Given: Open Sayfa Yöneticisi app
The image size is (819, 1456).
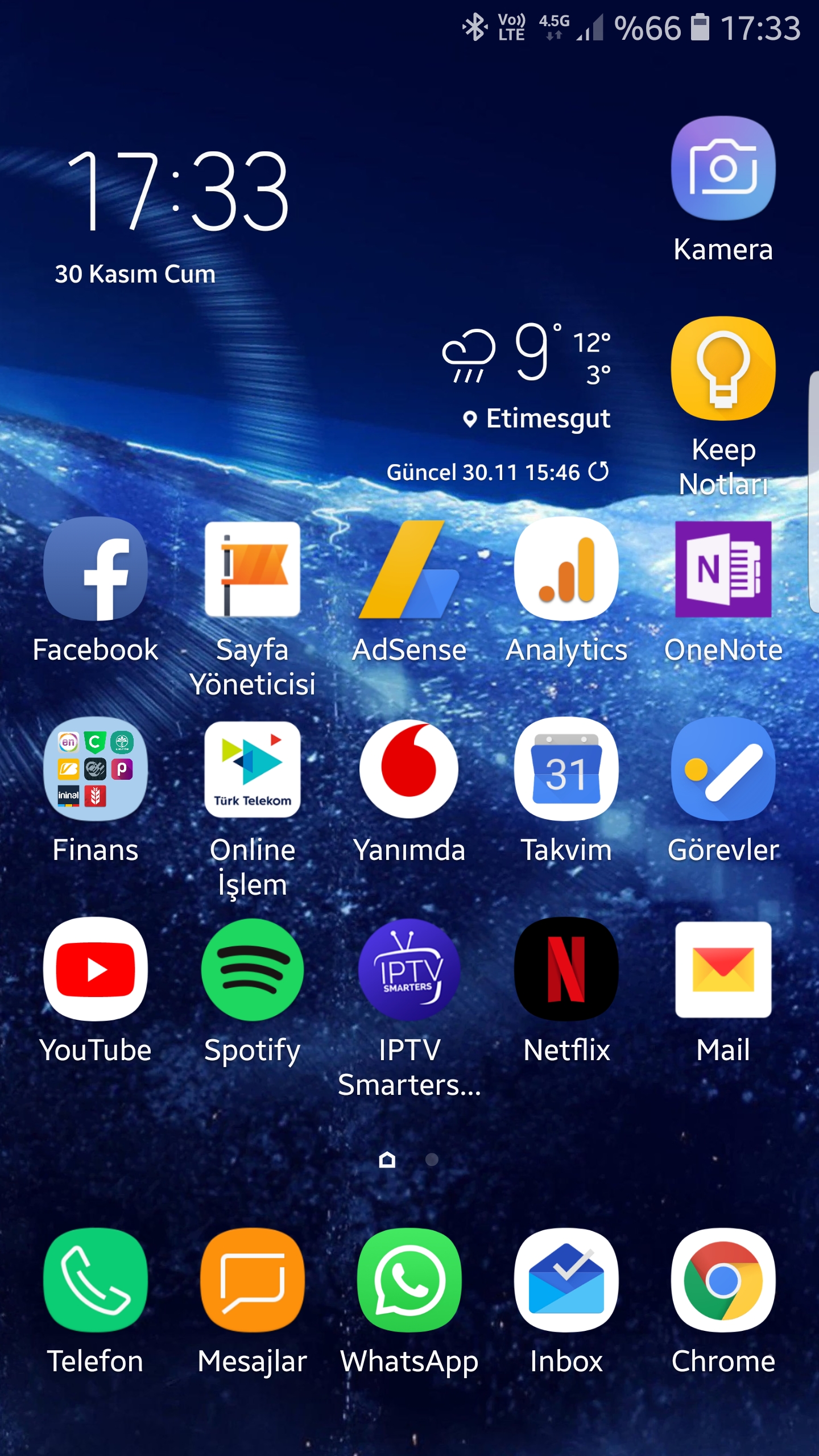Looking at the screenshot, I should (253, 569).
